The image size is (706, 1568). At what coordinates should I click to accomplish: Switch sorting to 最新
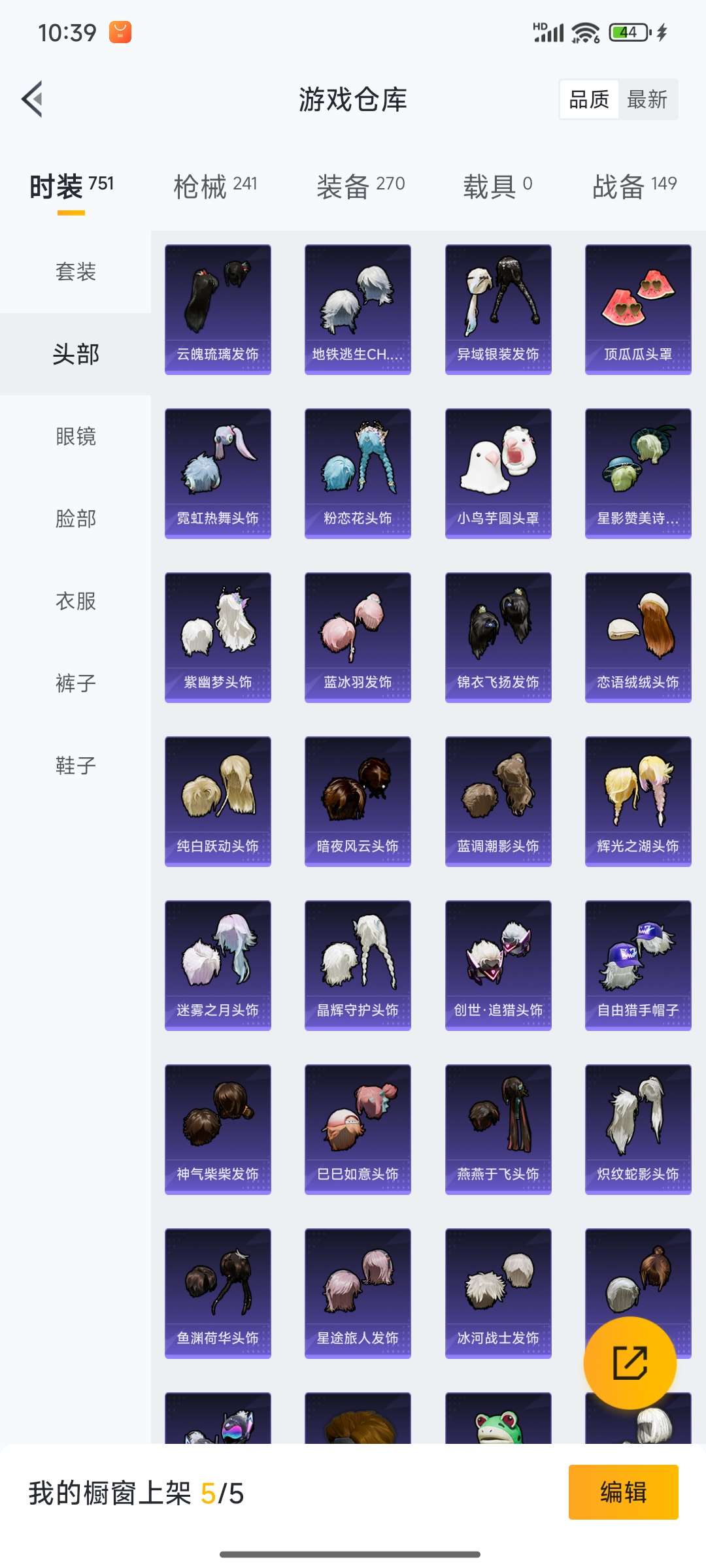(648, 99)
